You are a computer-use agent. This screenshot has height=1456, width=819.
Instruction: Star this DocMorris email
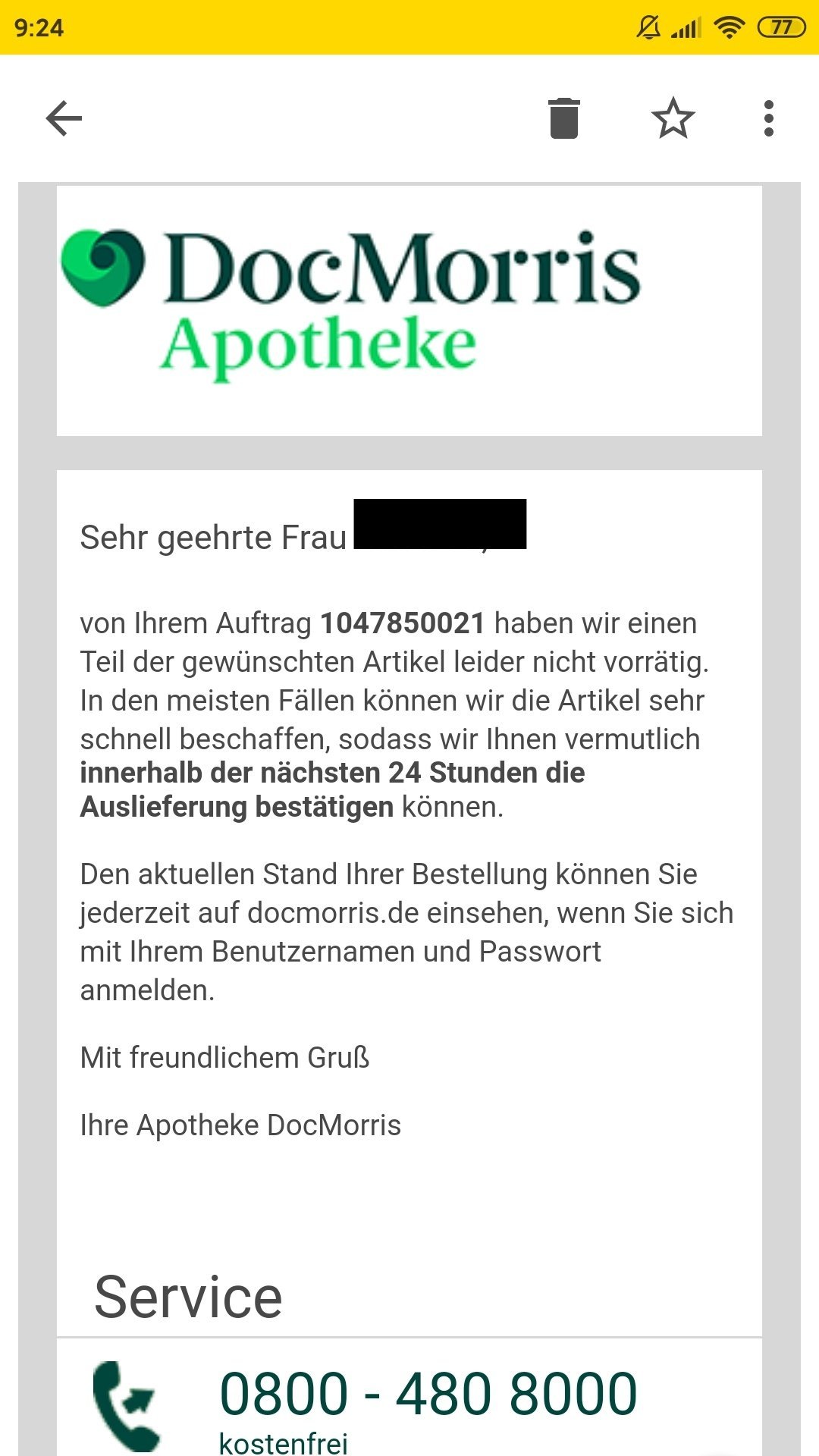(673, 118)
